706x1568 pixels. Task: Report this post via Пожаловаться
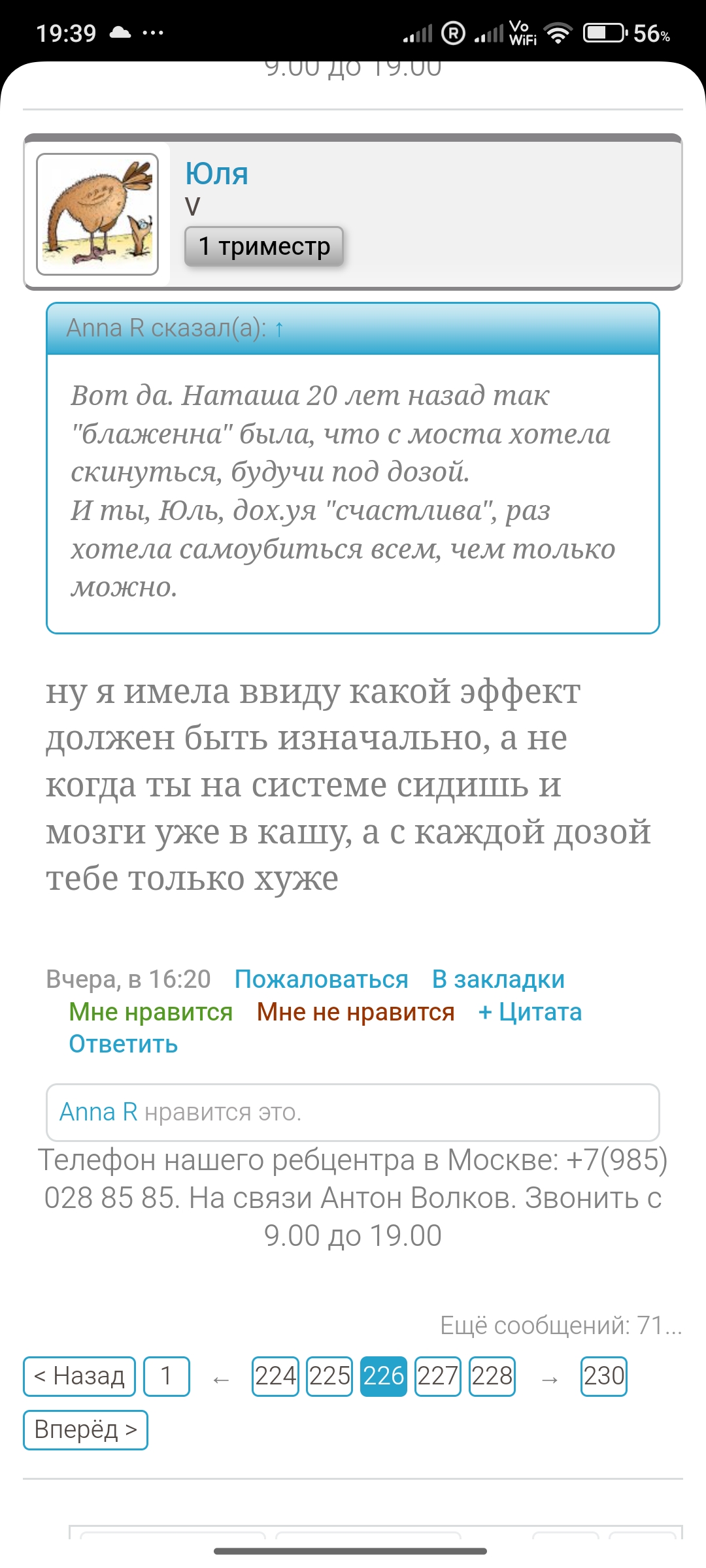(x=321, y=979)
